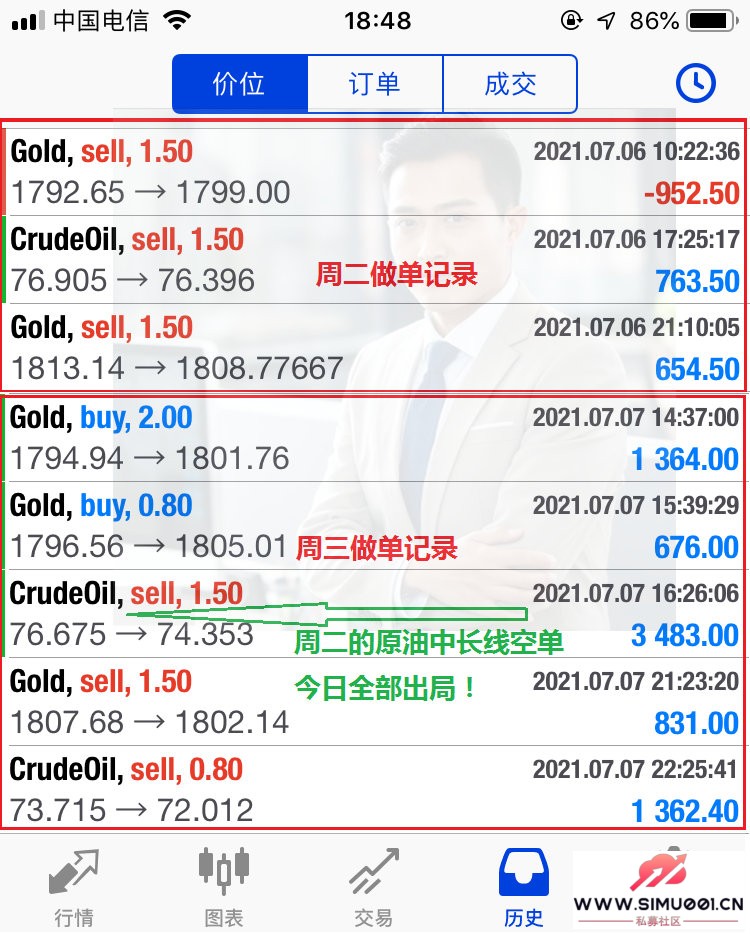Screen dimensions: 750x934
Task: Open the 行情 quotes tab
Action: (x=73, y=885)
